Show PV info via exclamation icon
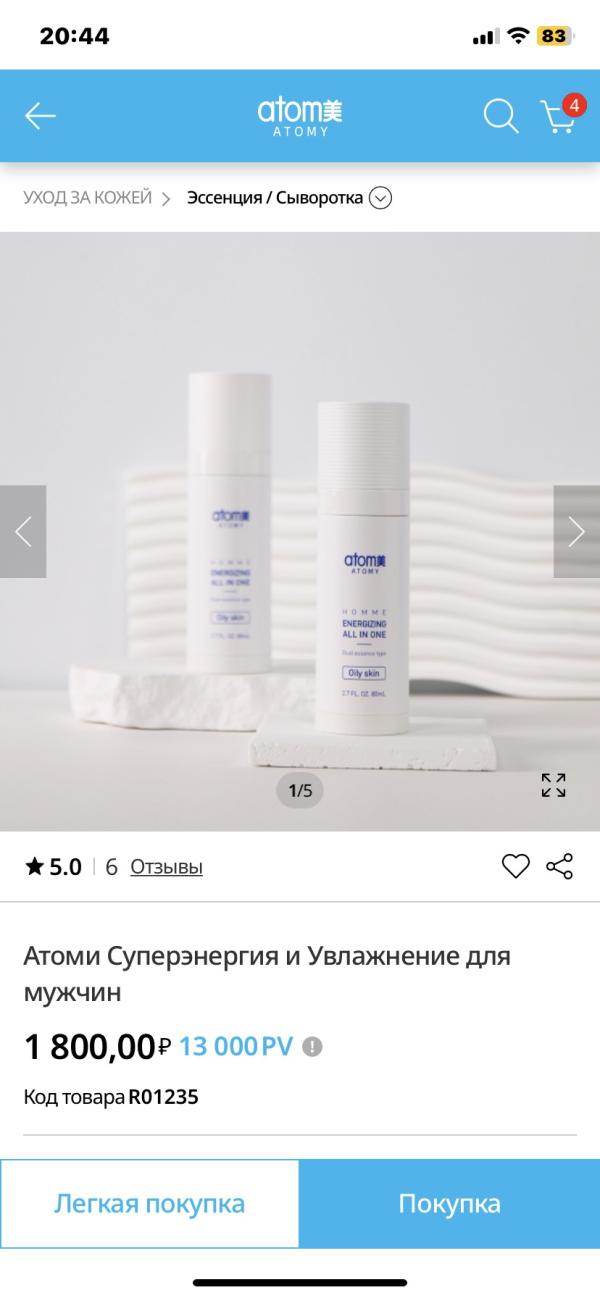Image resolution: width=600 pixels, height=1297 pixels. click(x=313, y=1047)
